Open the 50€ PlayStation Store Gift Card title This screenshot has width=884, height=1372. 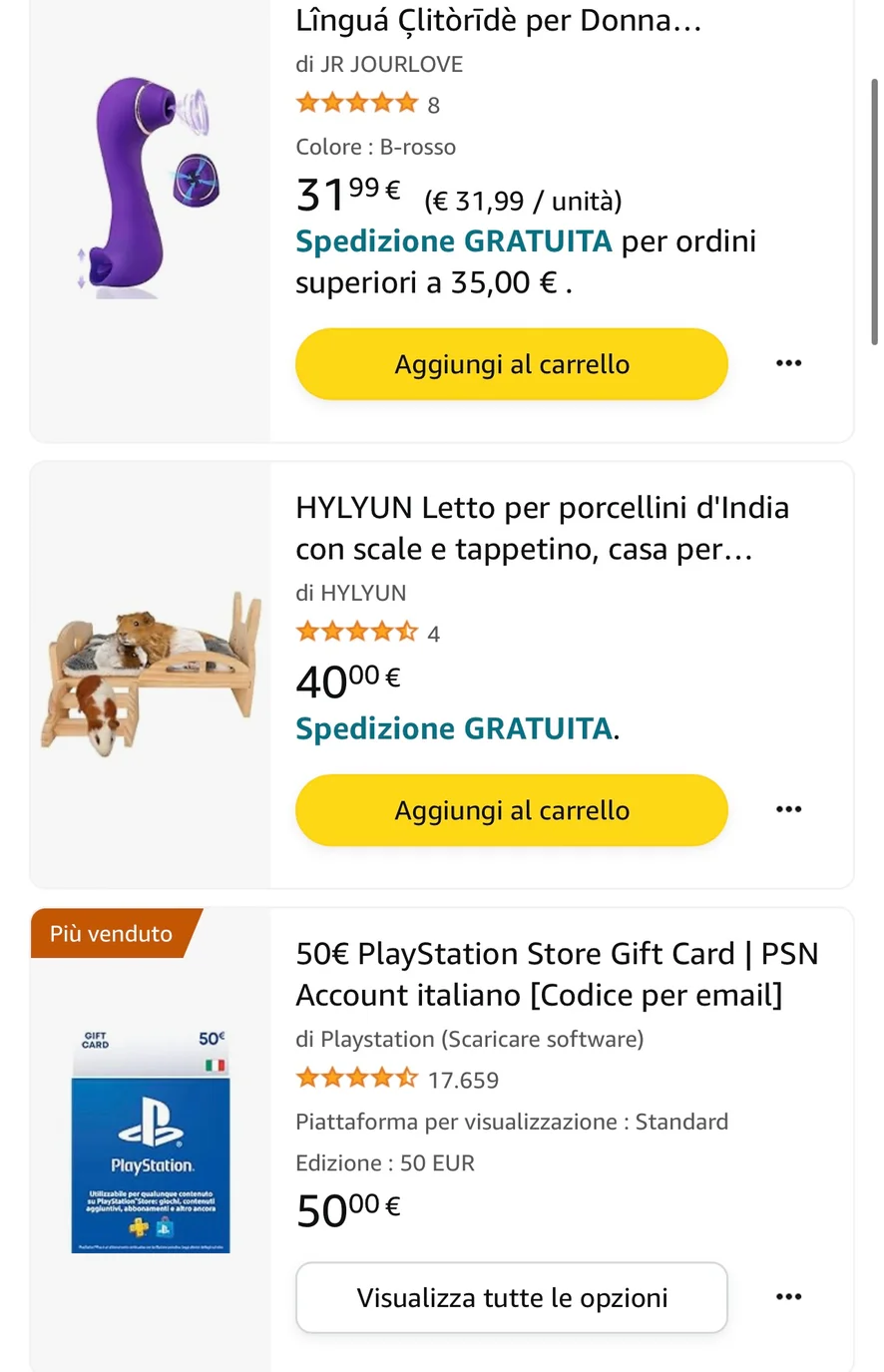(x=556, y=974)
